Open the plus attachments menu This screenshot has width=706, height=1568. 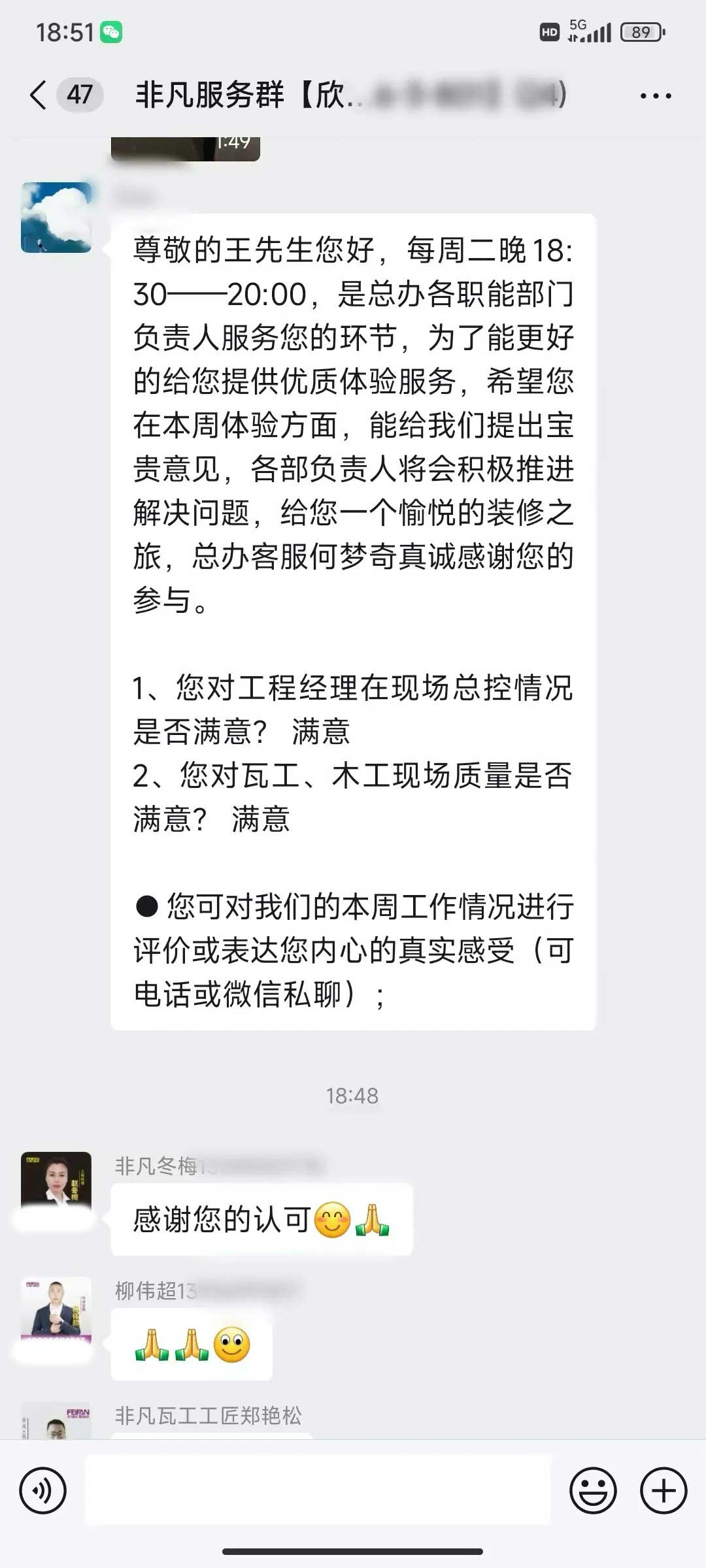[664, 1490]
